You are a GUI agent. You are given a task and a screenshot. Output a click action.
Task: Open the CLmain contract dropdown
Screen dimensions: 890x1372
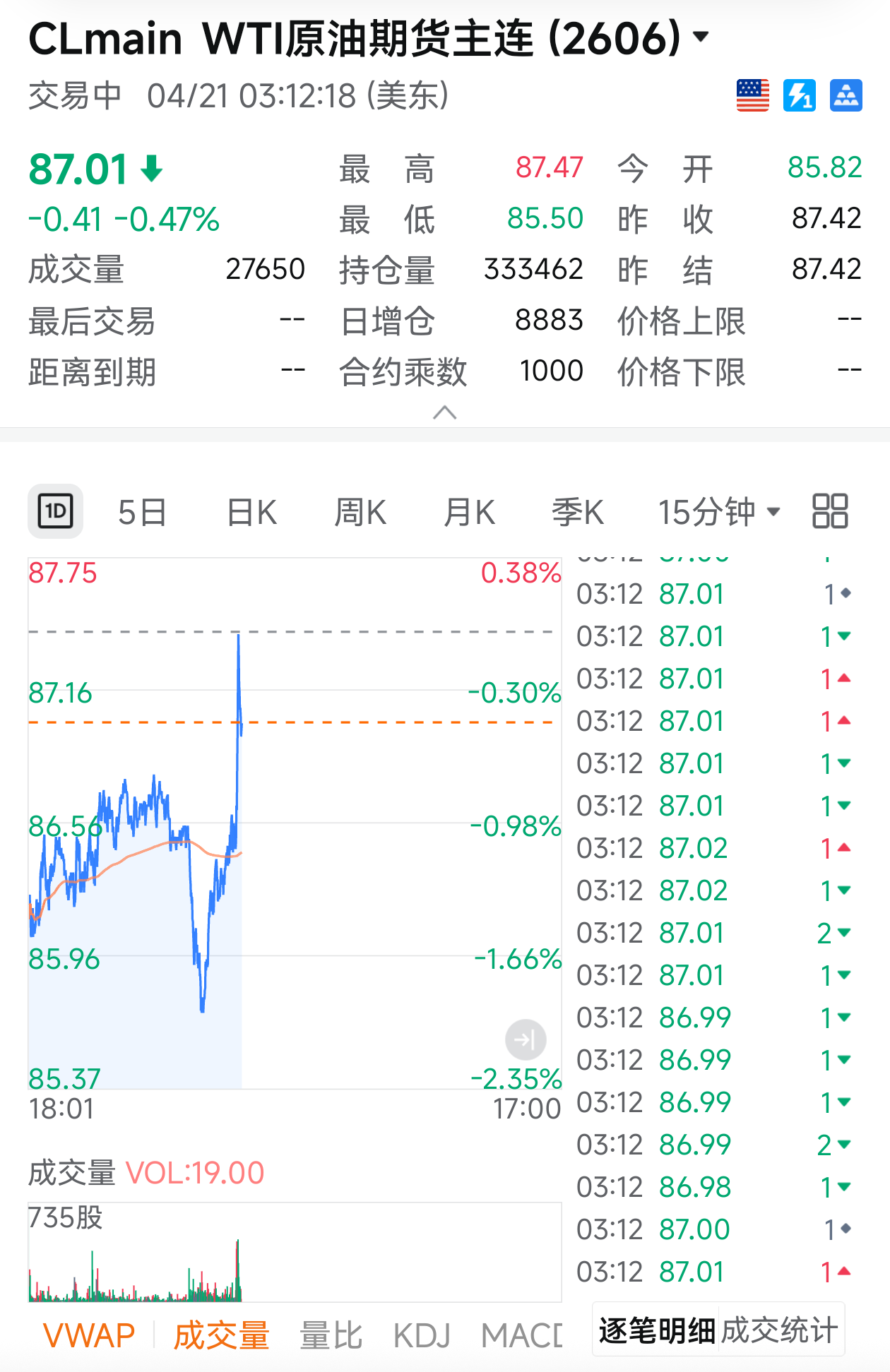(700, 37)
